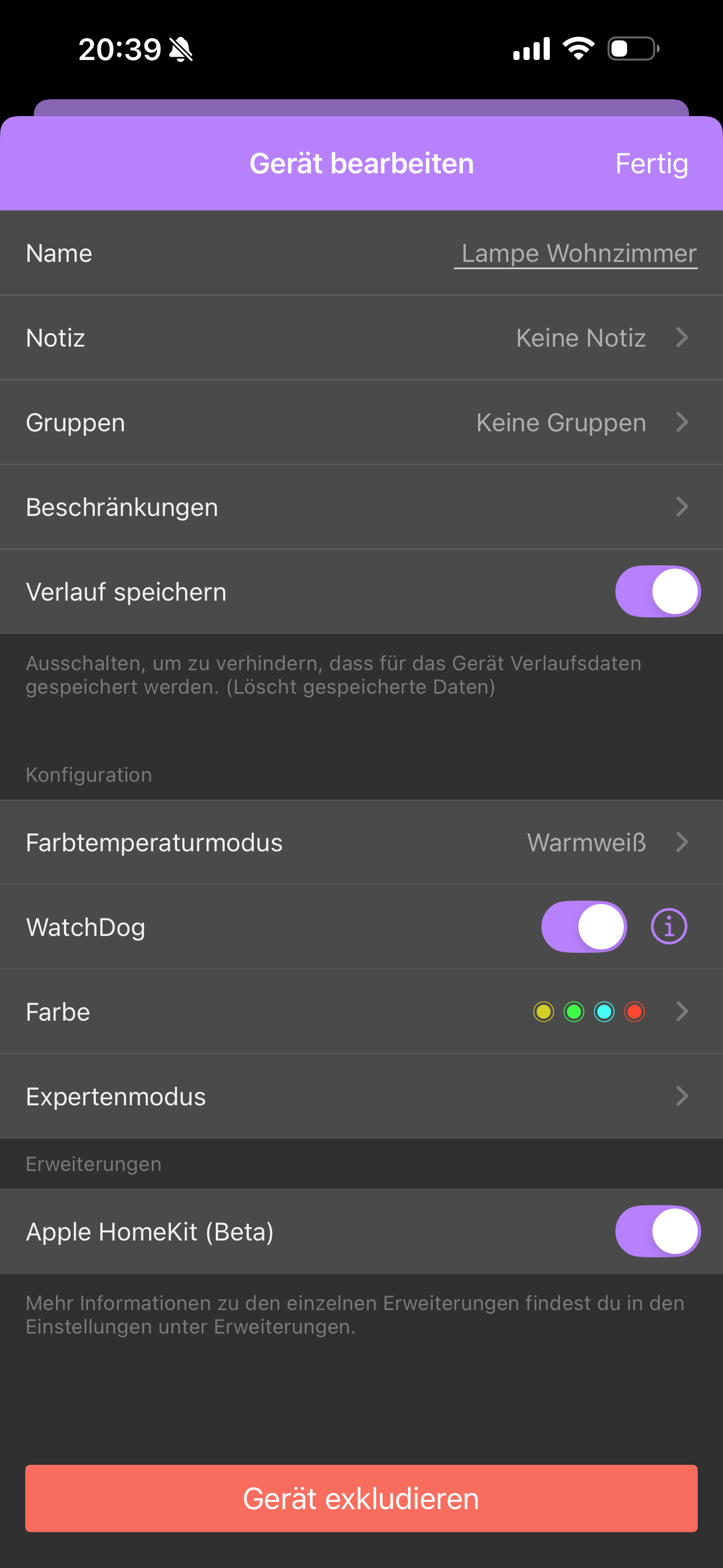Toggle Apple HomeKit (Beta) off
Screen dimensions: 723x1568
coord(657,1231)
